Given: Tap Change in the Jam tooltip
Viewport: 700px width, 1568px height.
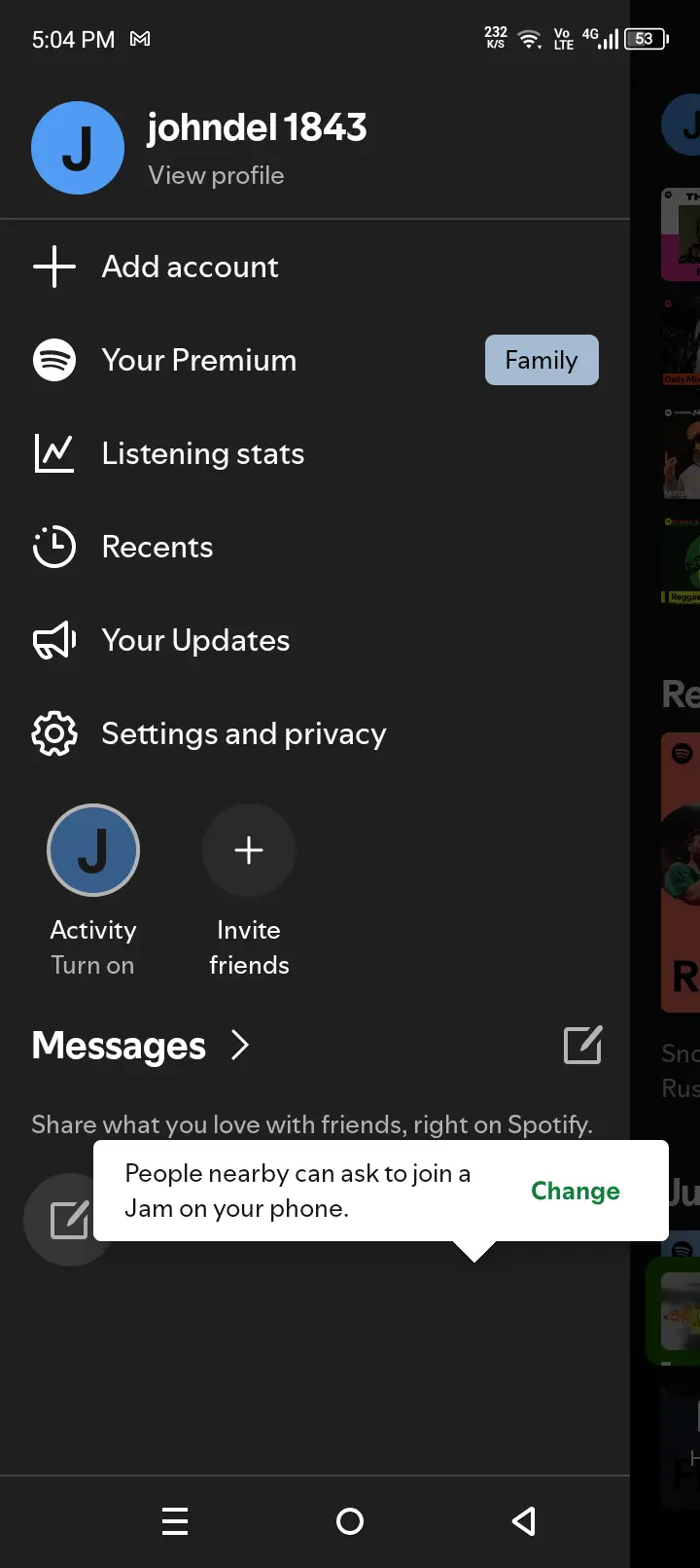Looking at the screenshot, I should click(576, 1191).
